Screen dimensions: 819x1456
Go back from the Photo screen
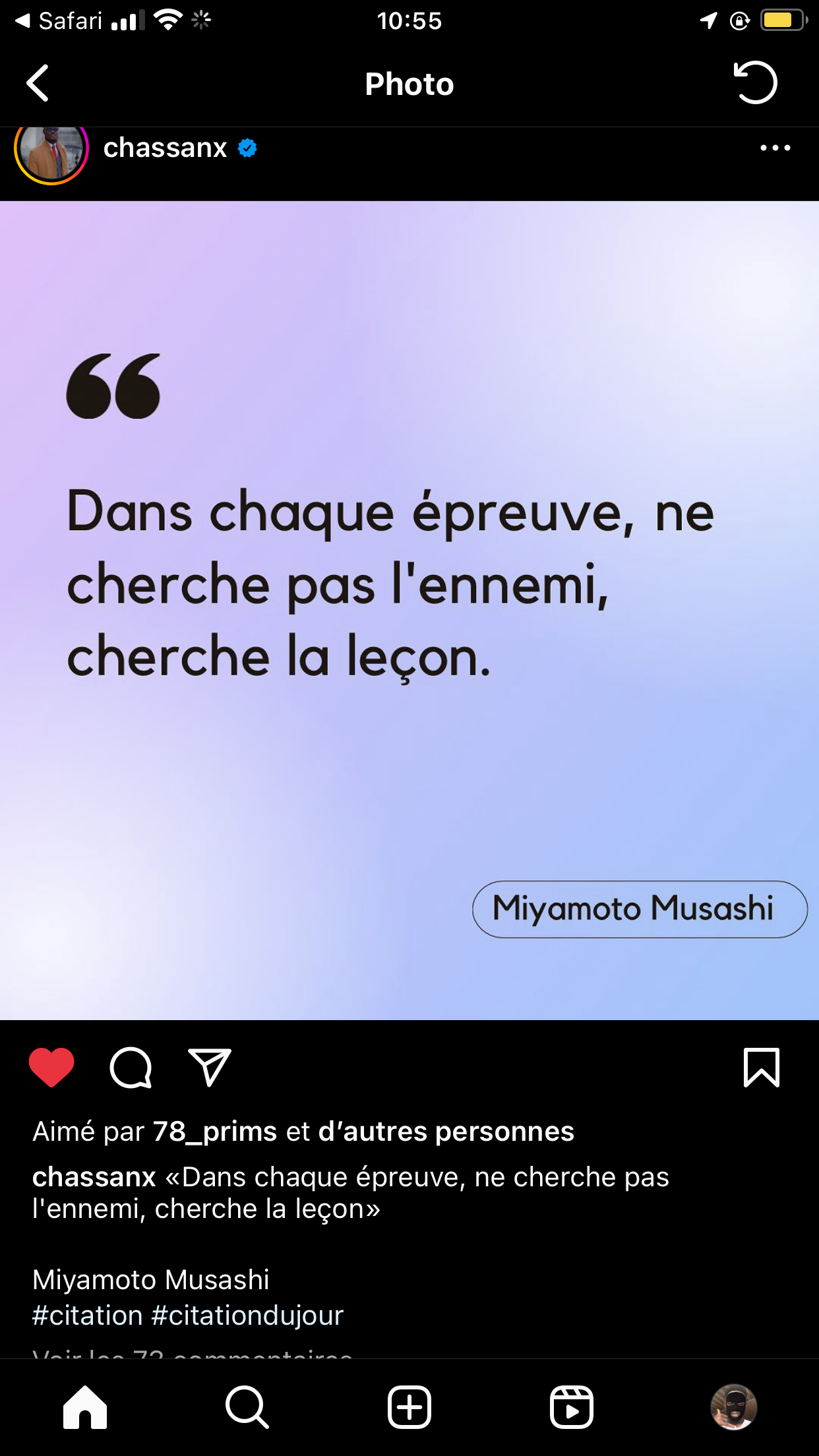click(x=38, y=83)
